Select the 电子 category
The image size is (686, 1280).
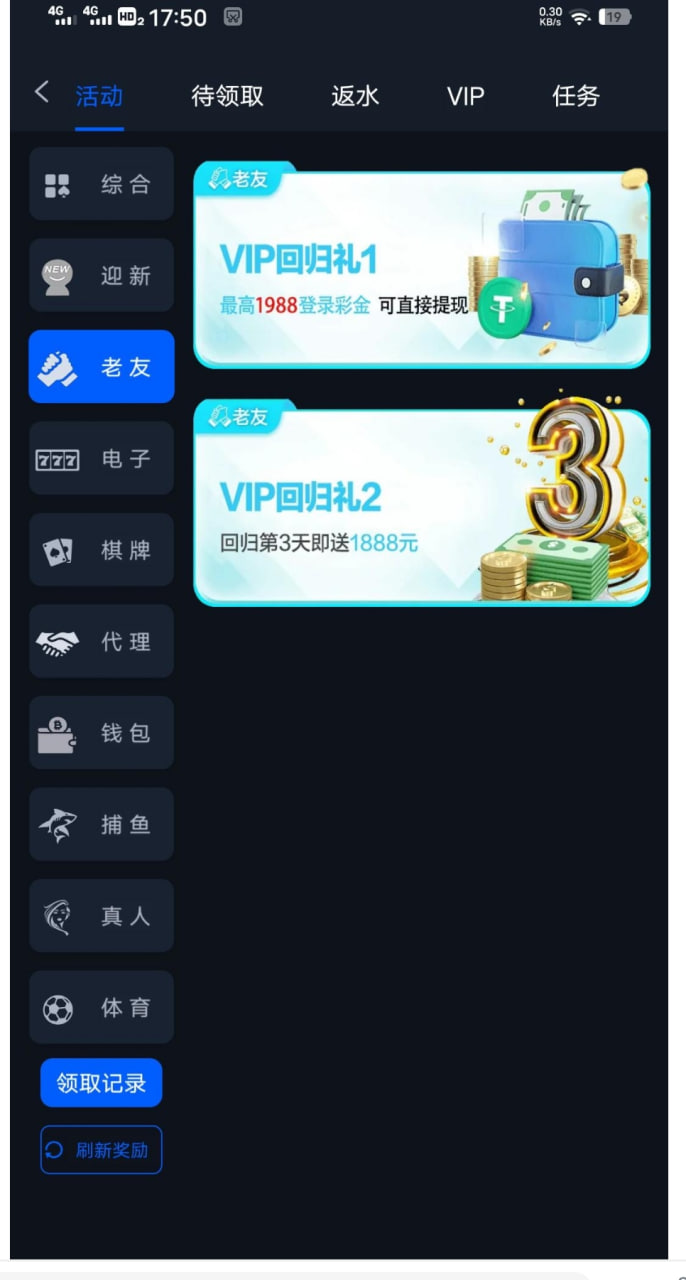(x=101, y=459)
